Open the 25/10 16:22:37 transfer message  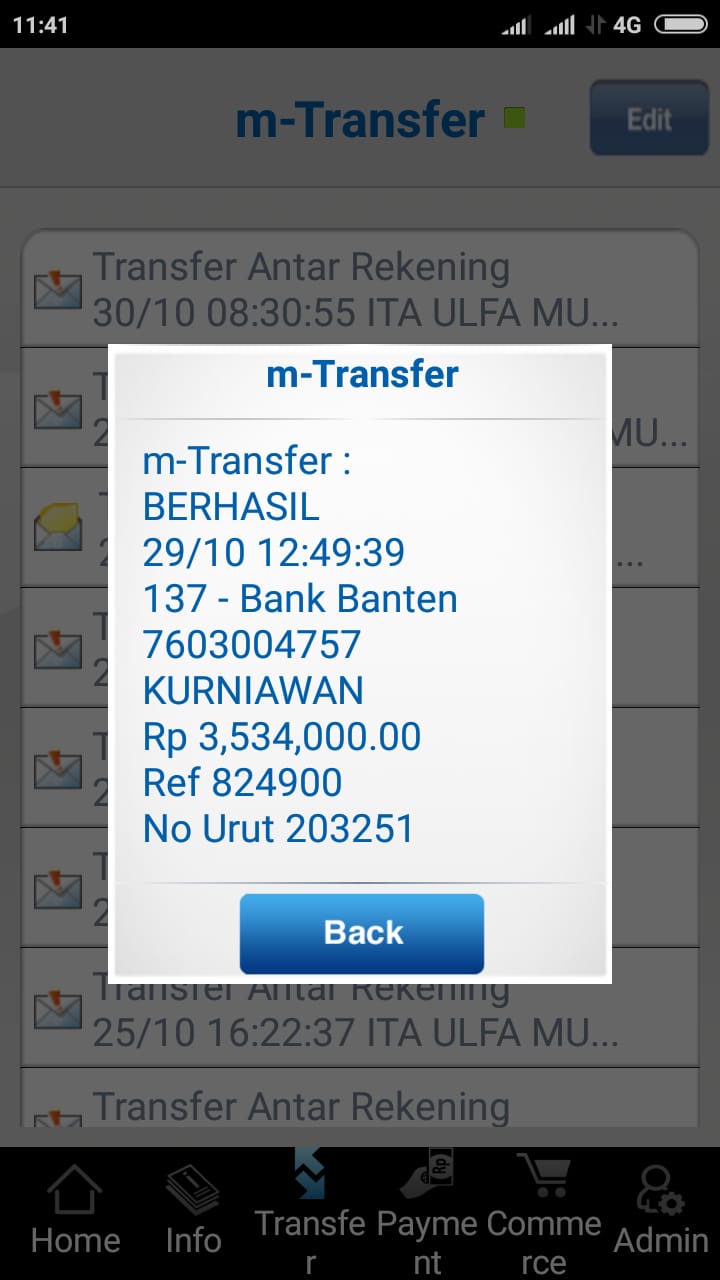click(x=360, y=1020)
